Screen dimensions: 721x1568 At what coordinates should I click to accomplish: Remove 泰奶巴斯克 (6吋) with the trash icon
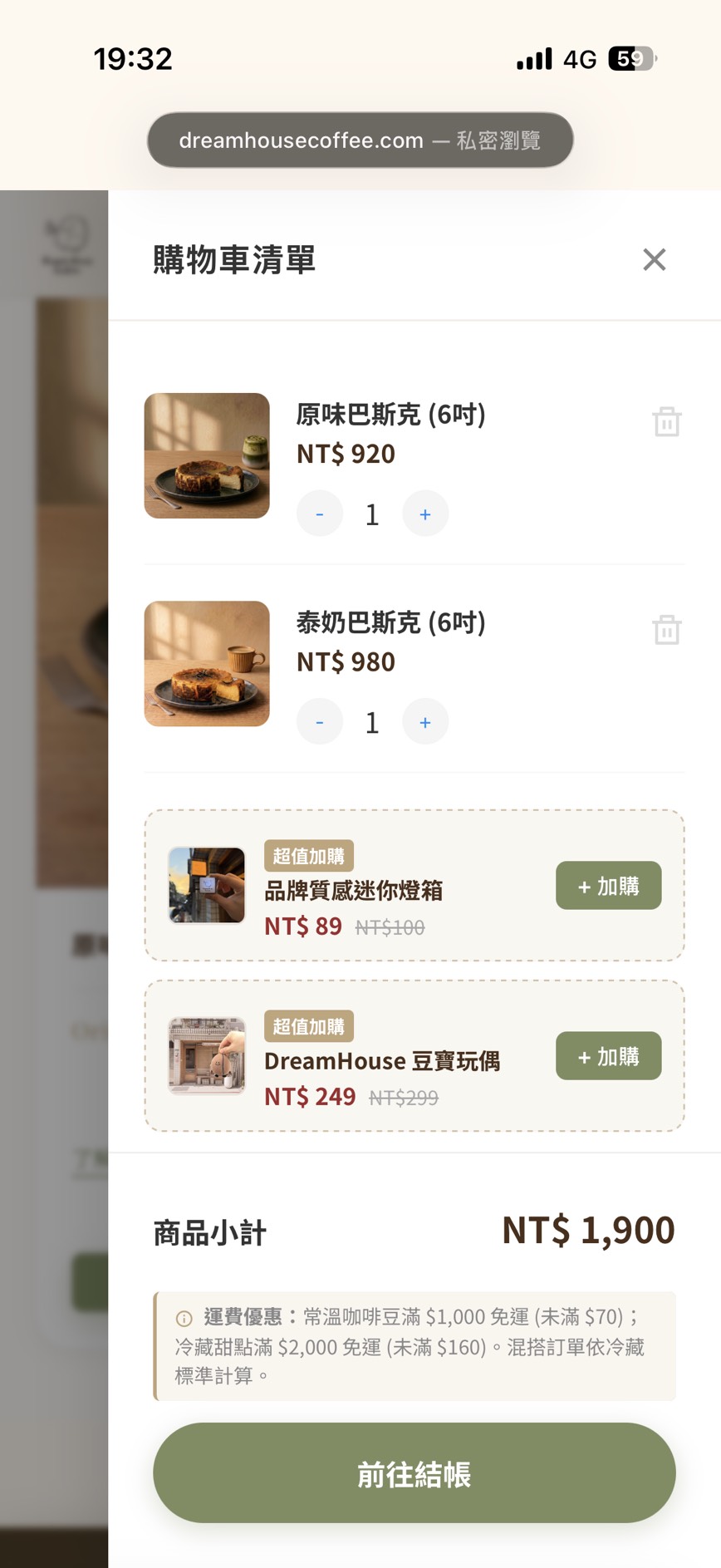tap(667, 629)
